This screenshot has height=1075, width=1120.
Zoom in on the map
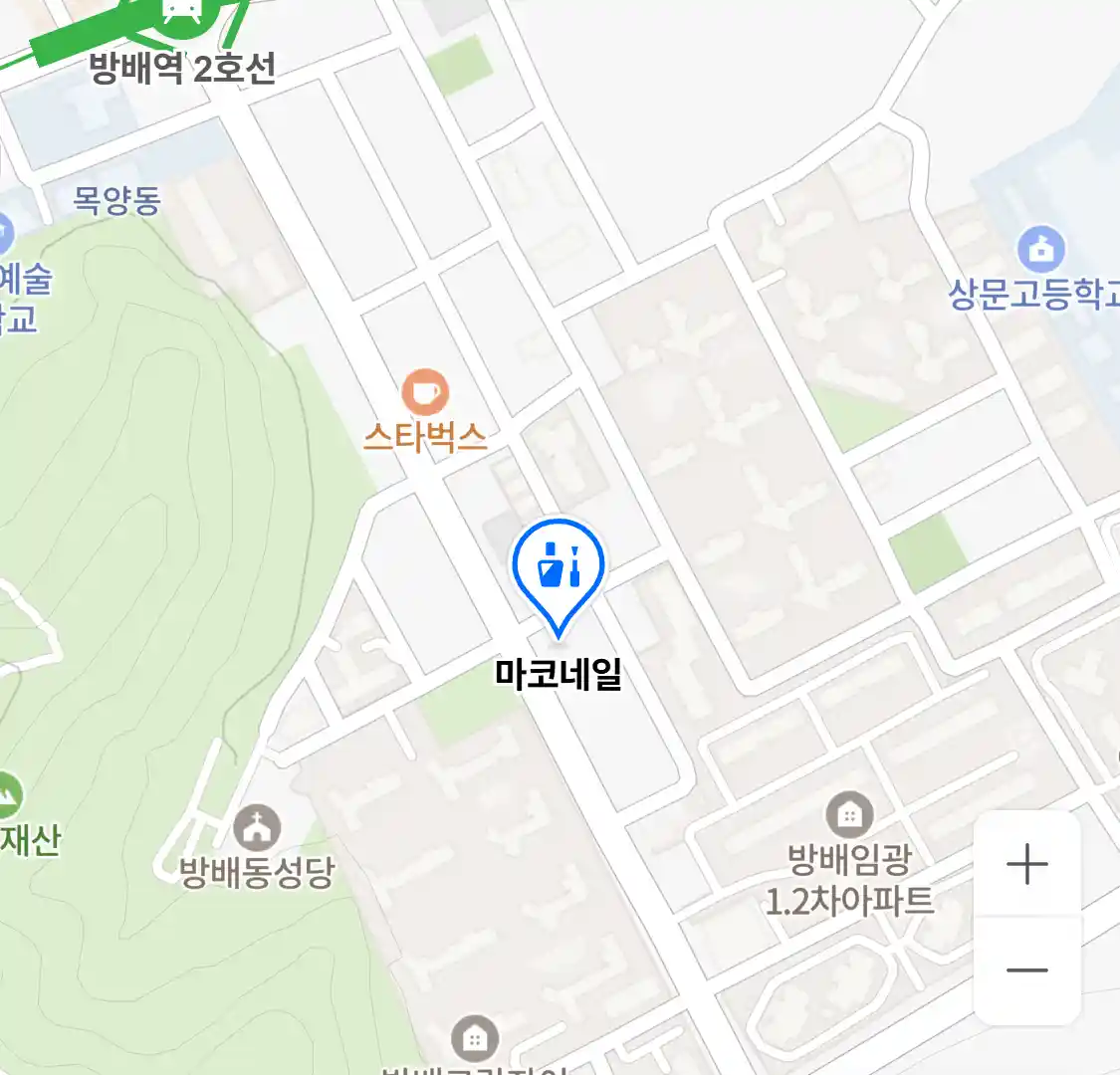click(x=1026, y=864)
